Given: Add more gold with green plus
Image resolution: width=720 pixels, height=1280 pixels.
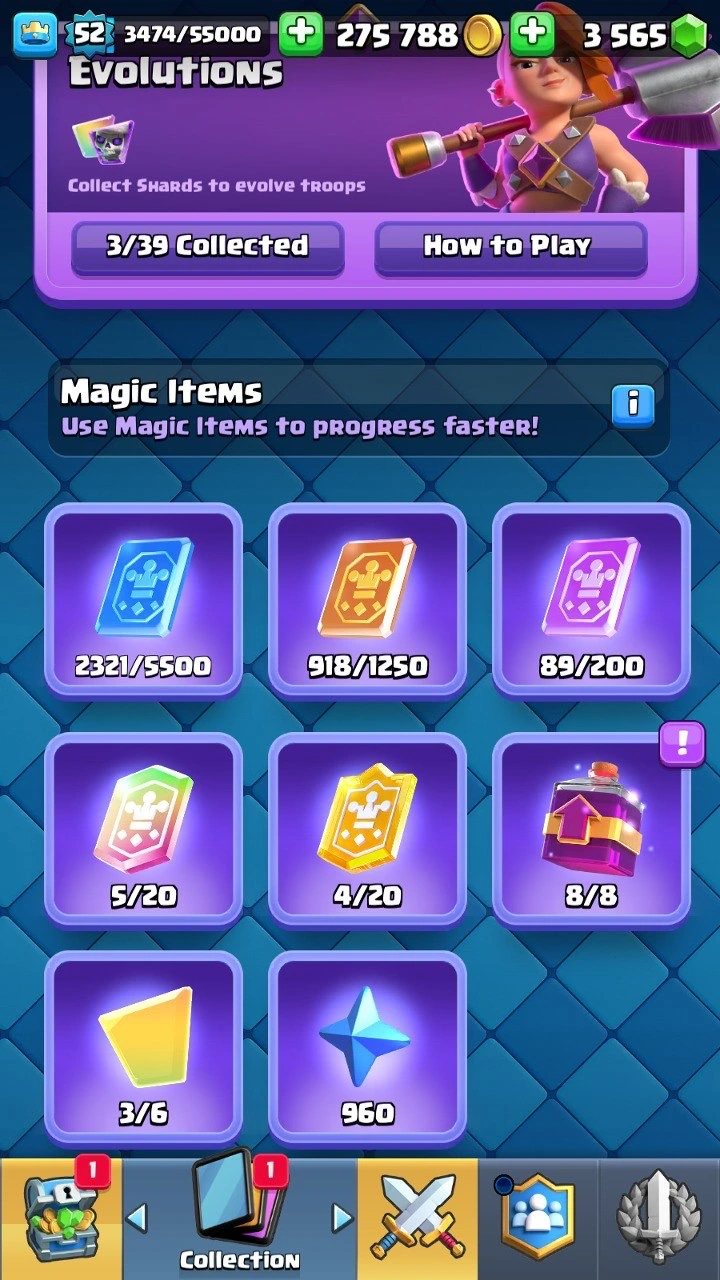Looking at the screenshot, I should [300, 36].
